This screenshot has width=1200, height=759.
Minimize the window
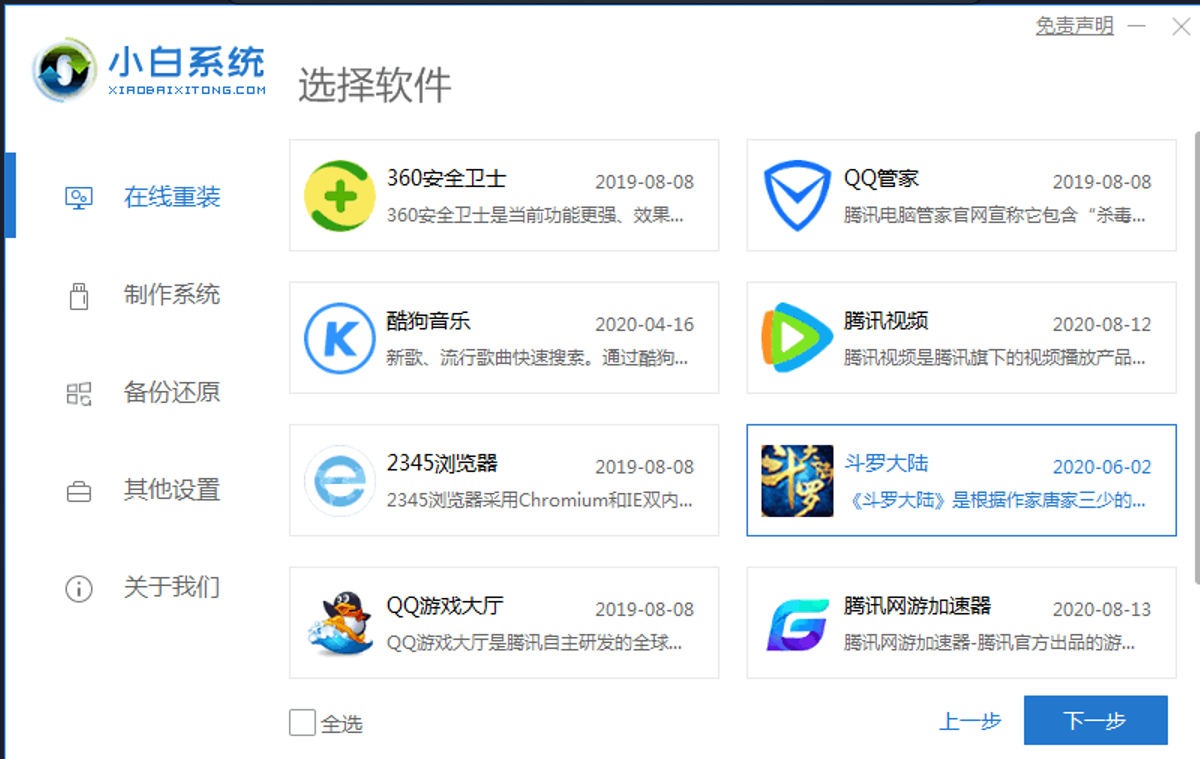point(1138,27)
